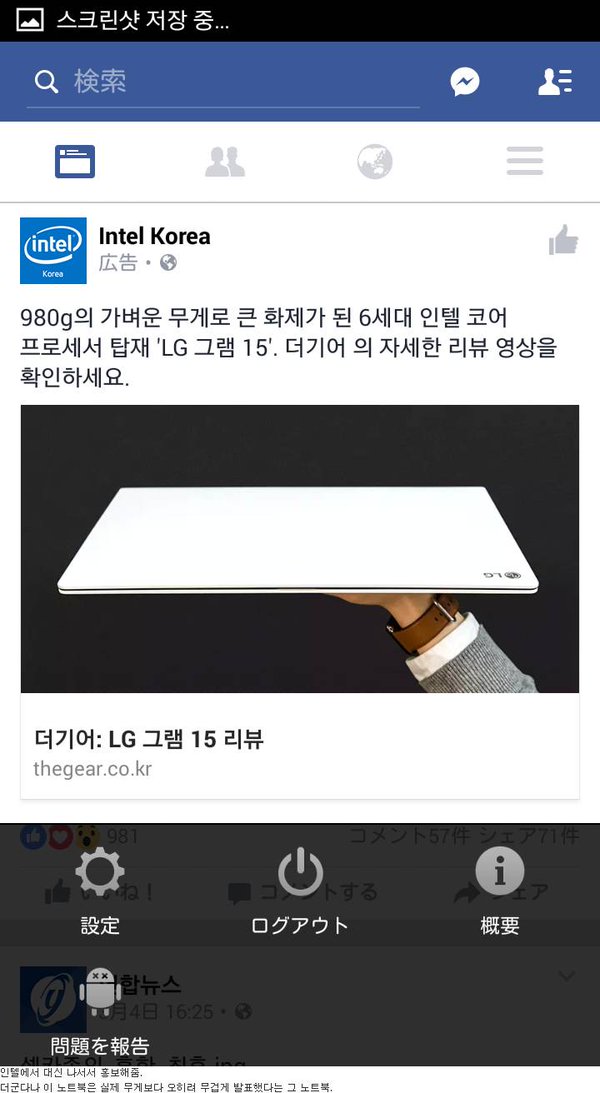Open the LG Gram 15 review link
The width and height of the screenshot is (600, 1093).
(x=300, y=752)
